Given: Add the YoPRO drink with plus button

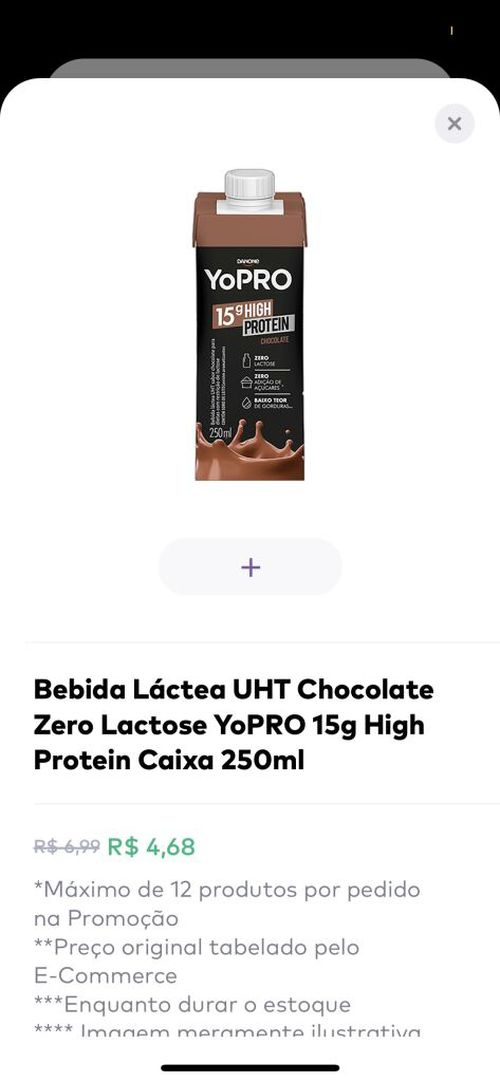Looking at the screenshot, I should click(x=250, y=567).
